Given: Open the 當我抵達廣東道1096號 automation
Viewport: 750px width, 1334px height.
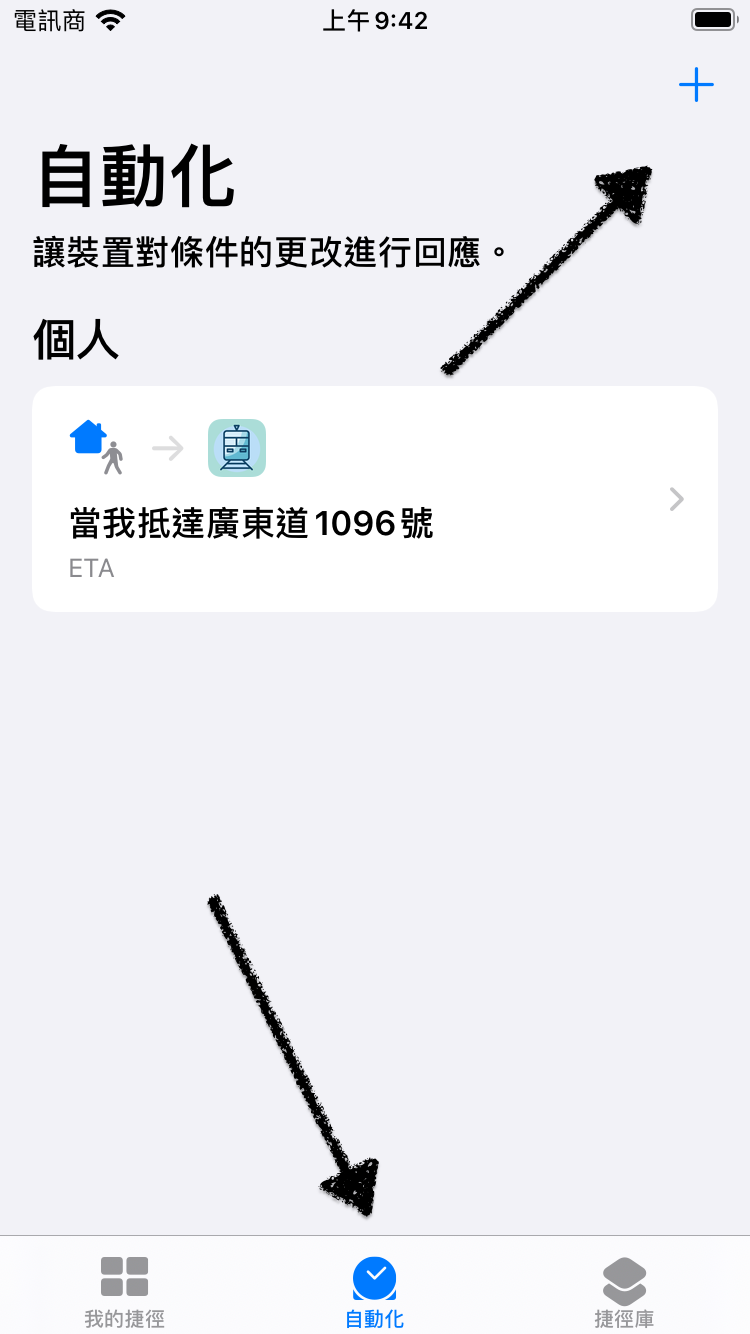Looking at the screenshot, I should [x=375, y=499].
